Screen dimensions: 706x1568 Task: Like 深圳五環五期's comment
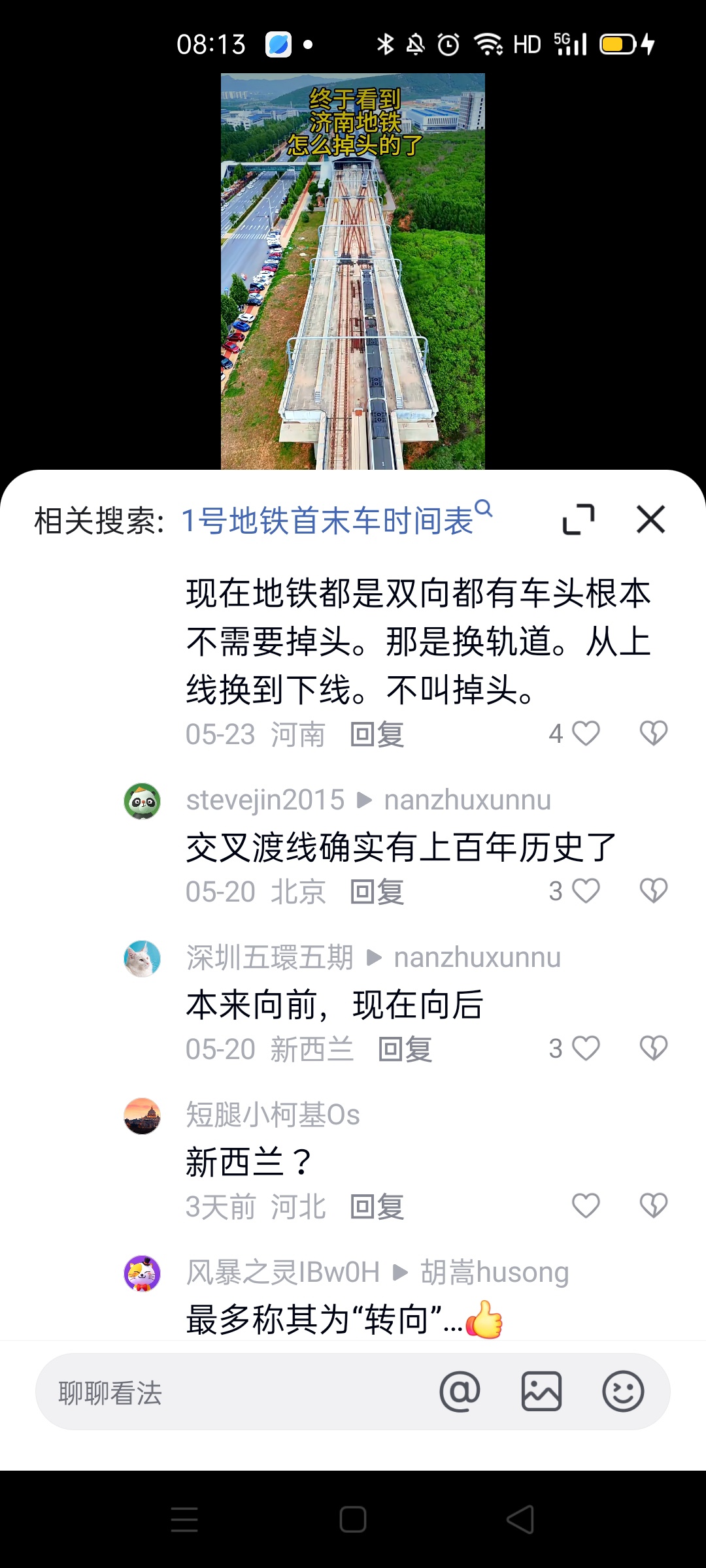[586, 1049]
